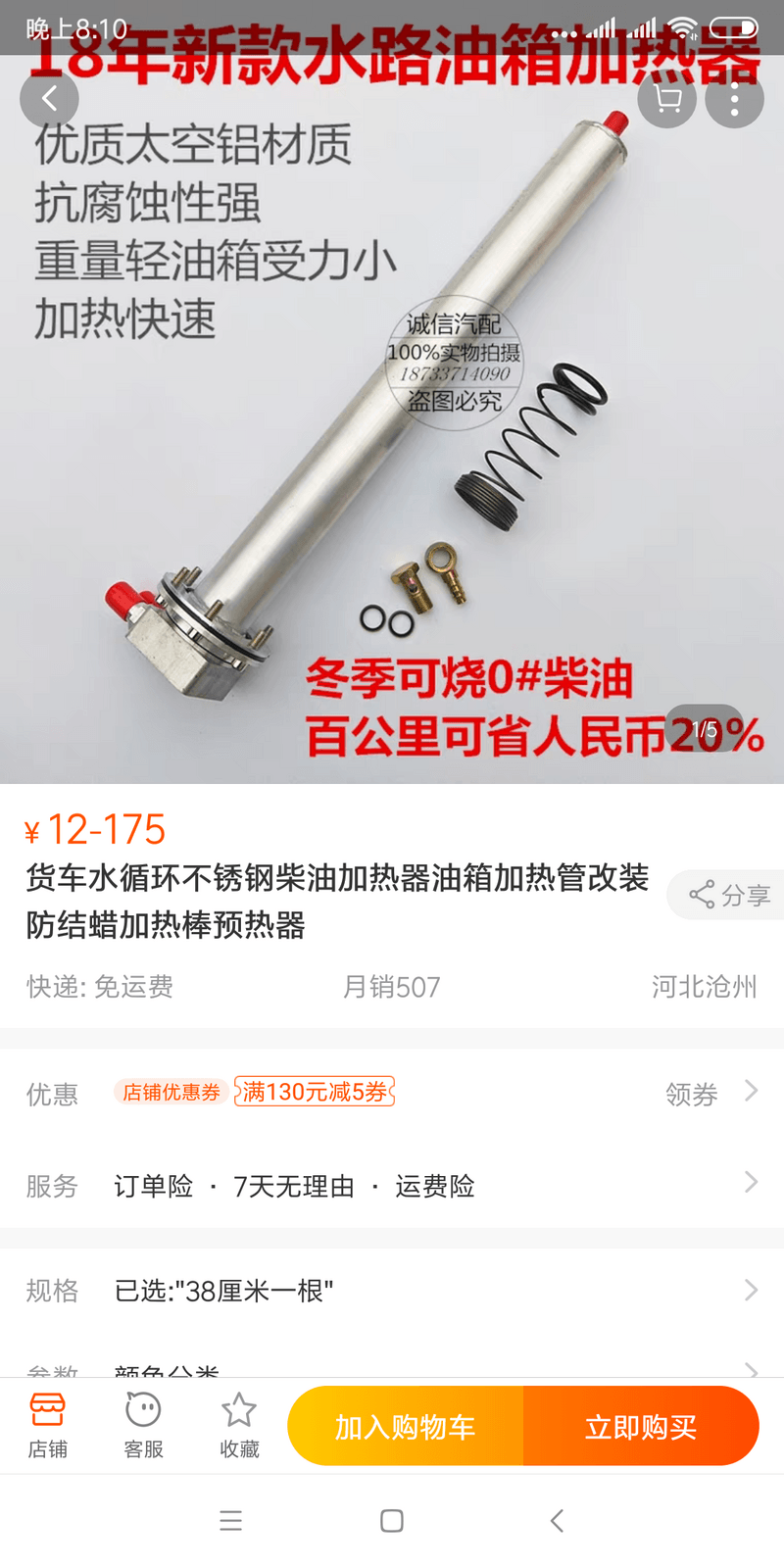Viewport: 784px width, 1568px height.
Task: Open the shopping cart icon
Action: coord(667,98)
